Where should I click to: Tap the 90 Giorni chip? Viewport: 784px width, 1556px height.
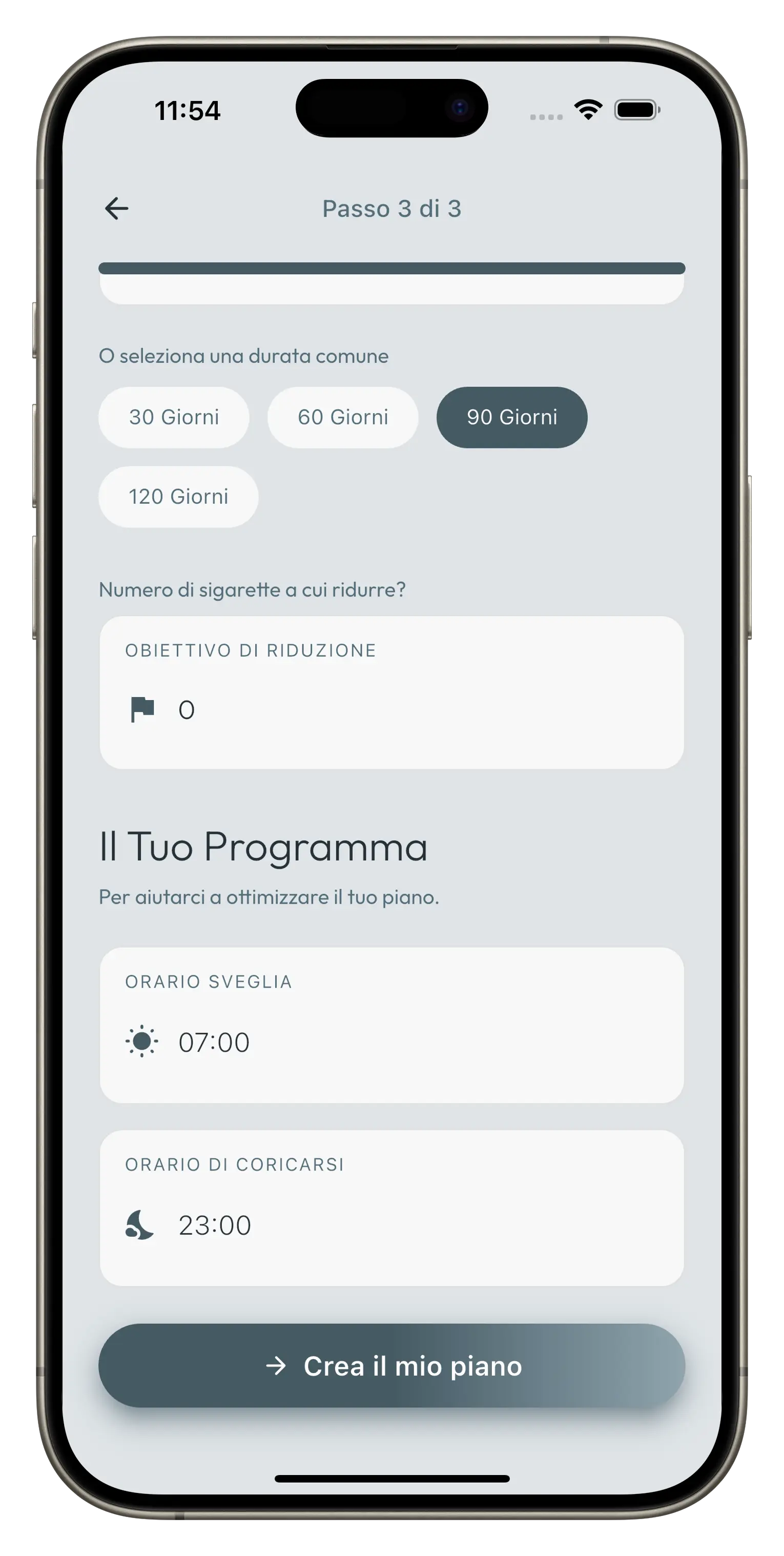click(x=511, y=417)
